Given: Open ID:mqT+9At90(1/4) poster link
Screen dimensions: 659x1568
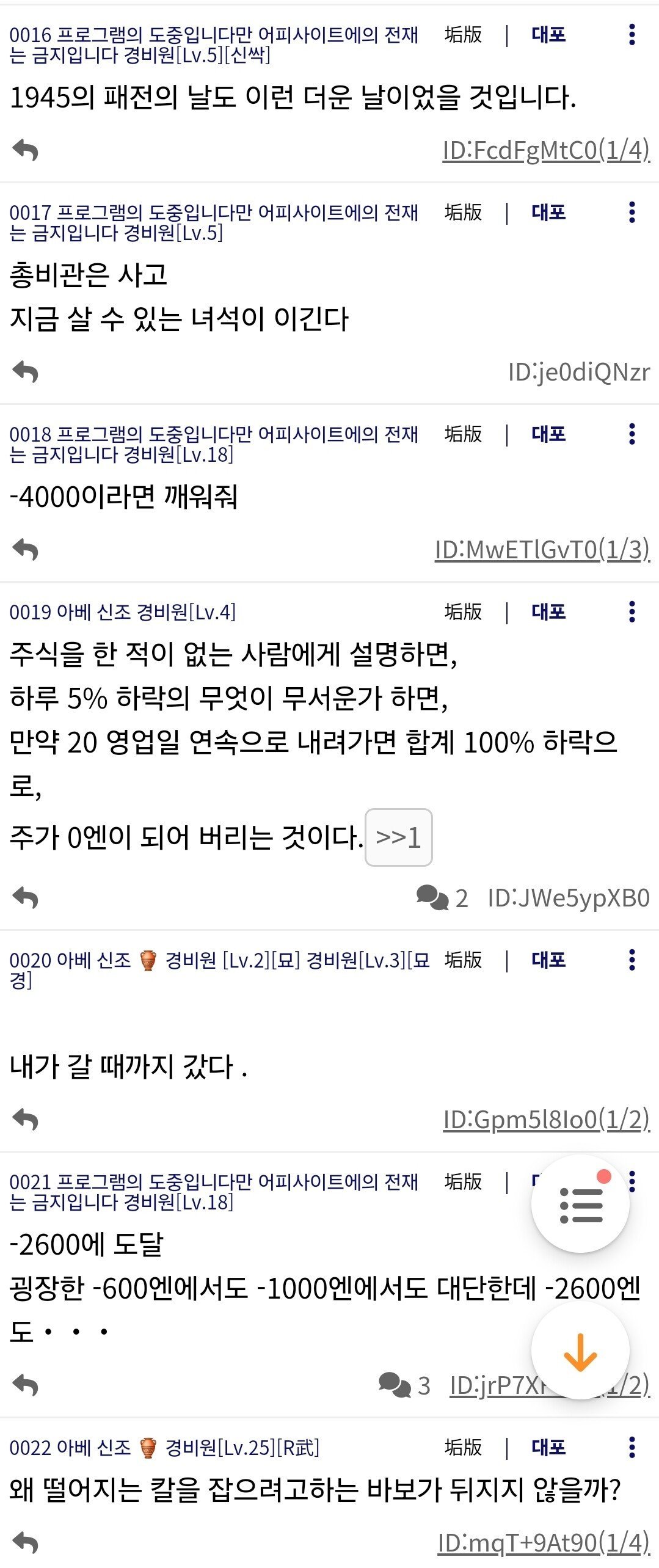Looking at the screenshot, I should click(x=544, y=1542).
